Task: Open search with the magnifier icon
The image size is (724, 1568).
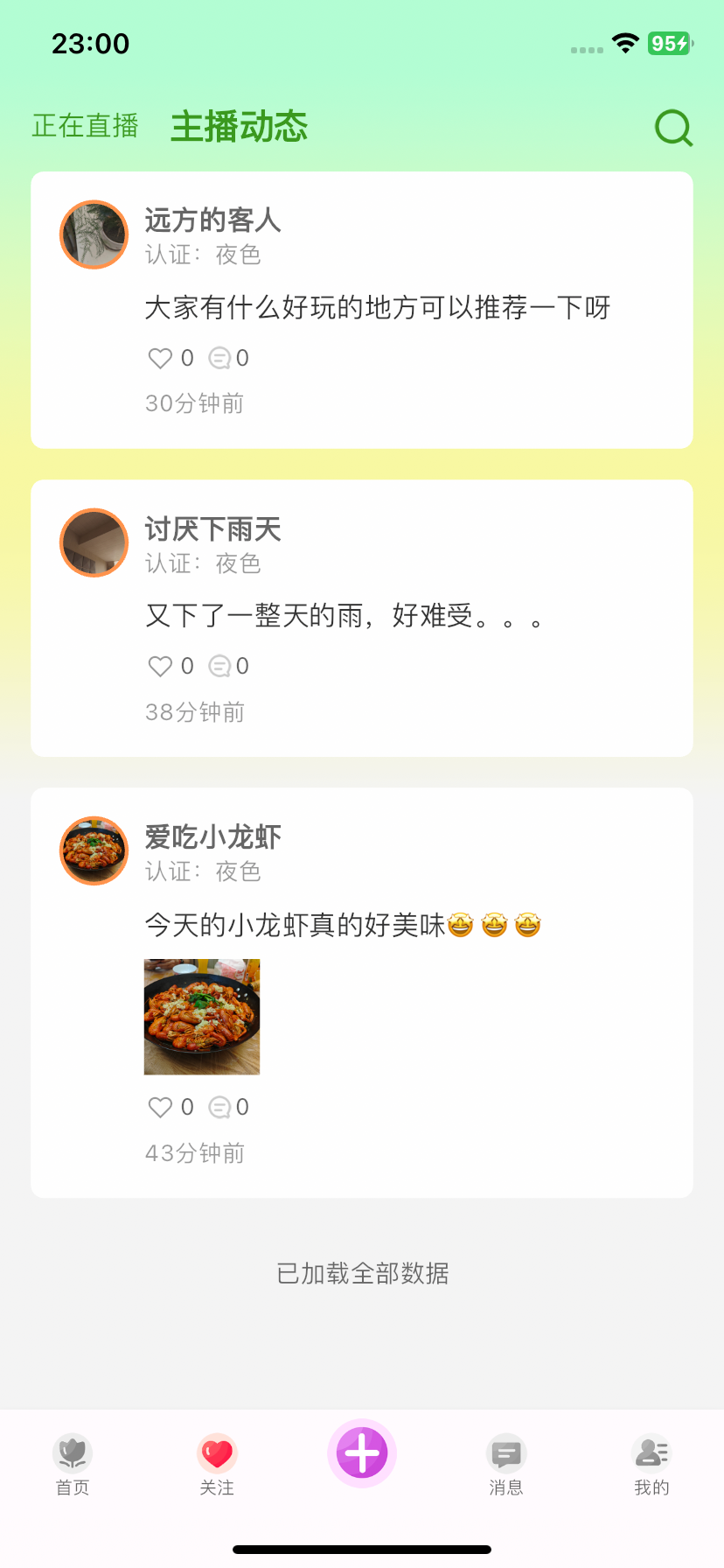Action: (672, 128)
